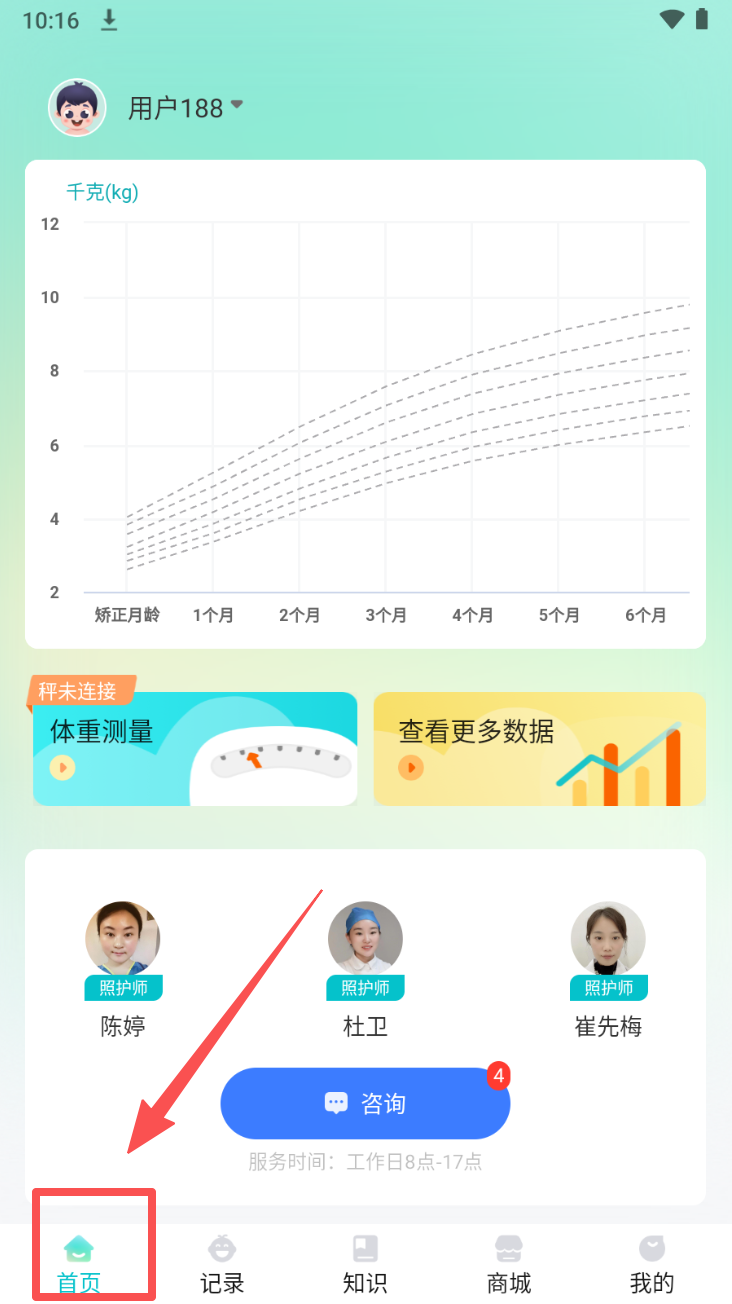Image resolution: width=732 pixels, height=1304 pixels.
Task: Select the 我的 profile tab
Action: (x=652, y=1264)
